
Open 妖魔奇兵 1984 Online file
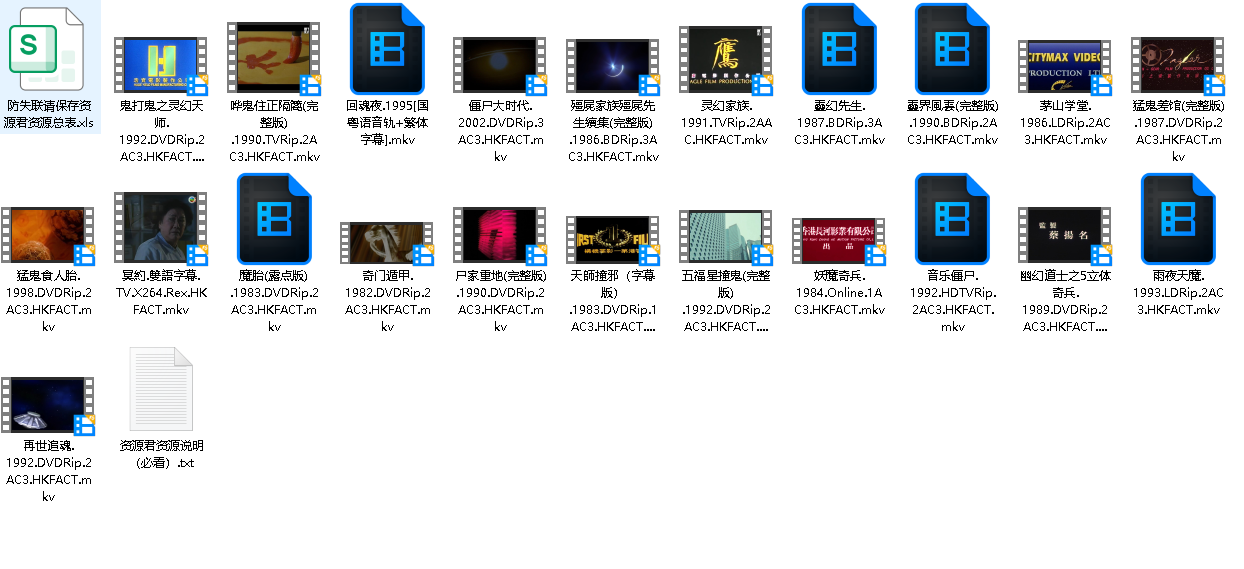pos(839,240)
